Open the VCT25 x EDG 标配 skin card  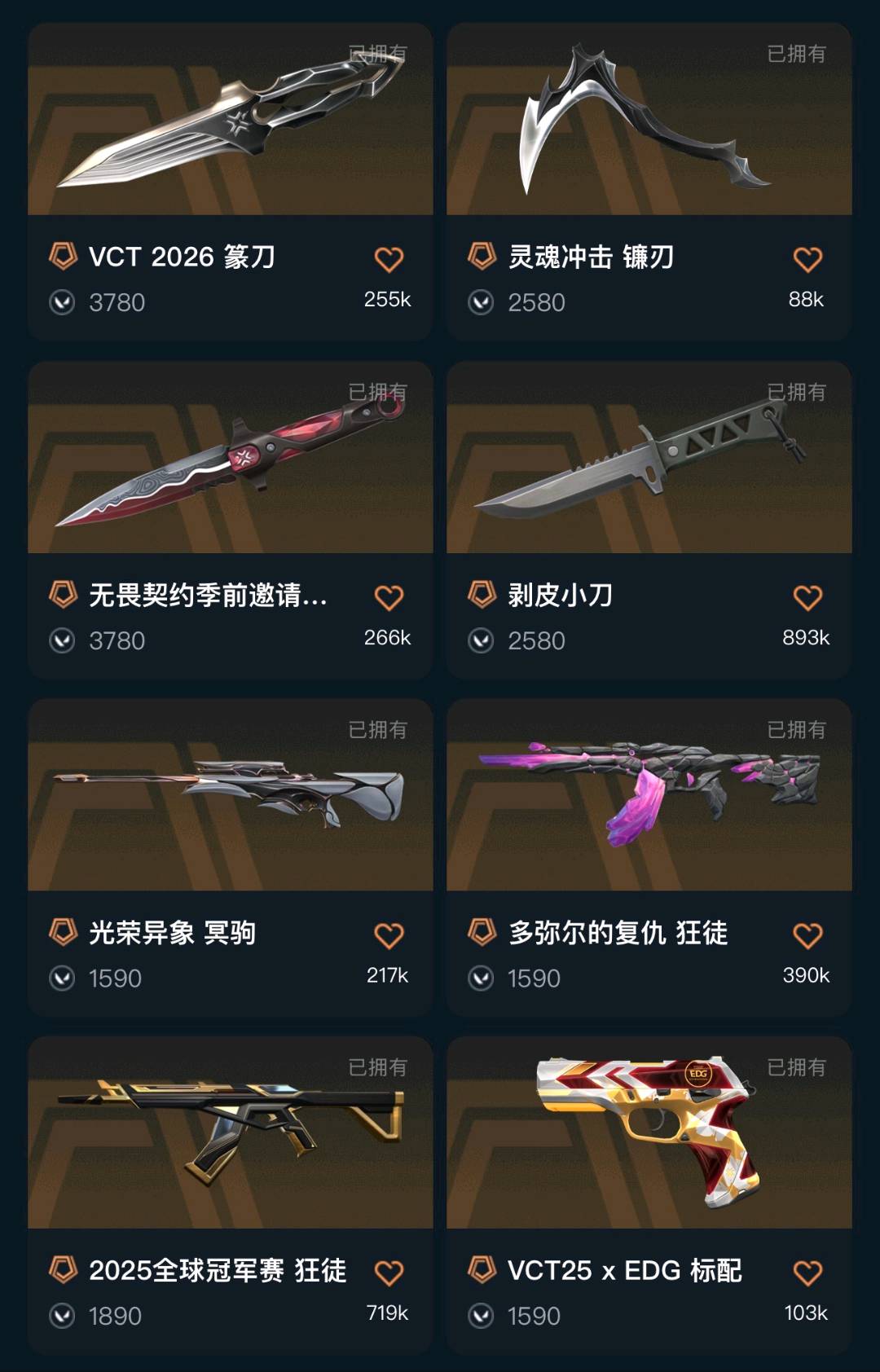[x=649, y=1134]
